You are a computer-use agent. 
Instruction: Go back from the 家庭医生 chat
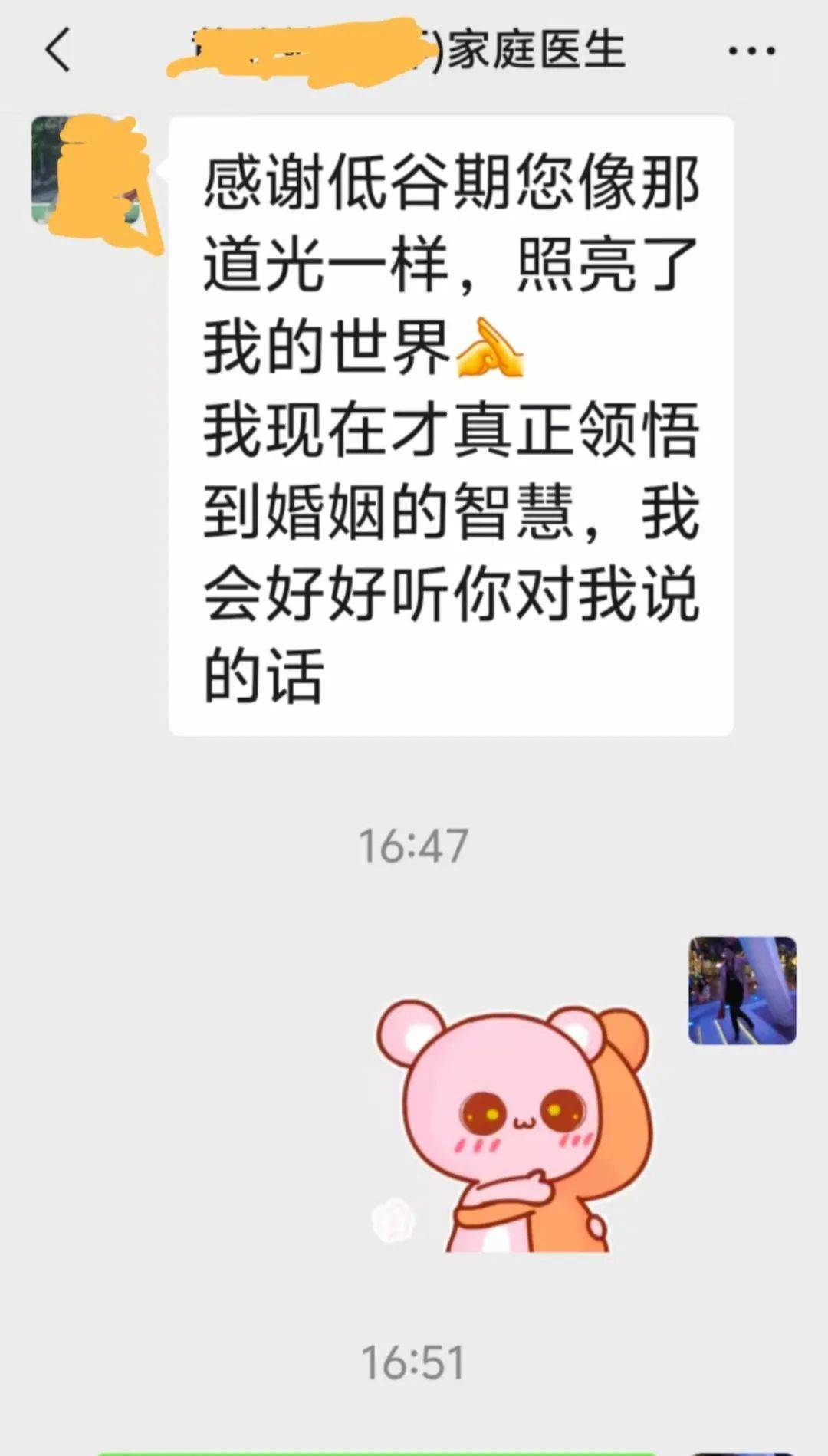click(x=58, y=51)
